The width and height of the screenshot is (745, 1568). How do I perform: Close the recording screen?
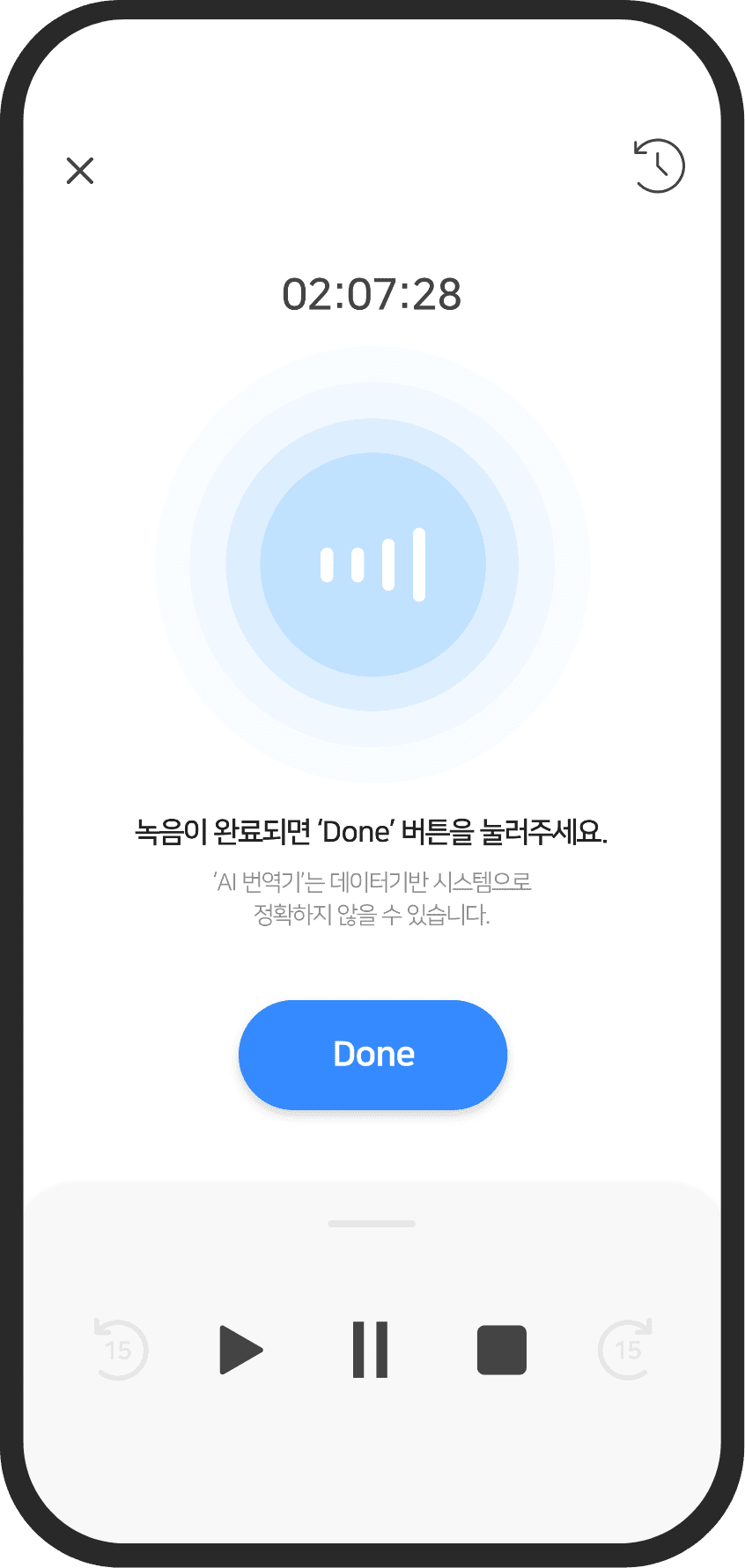click(80, 171)
